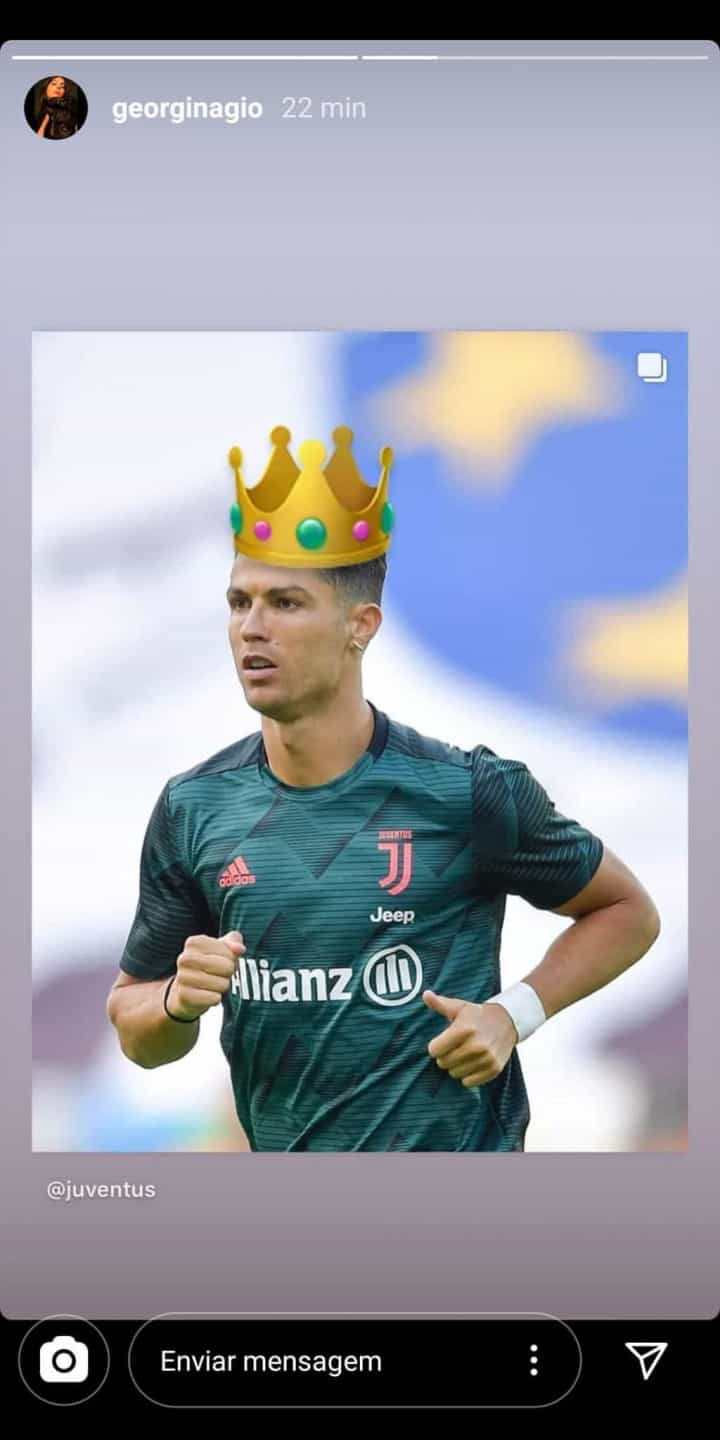The height and width of the screenshot is (1440, 720).
Task: Open the three-dot story options
Action: (534, 1361)
